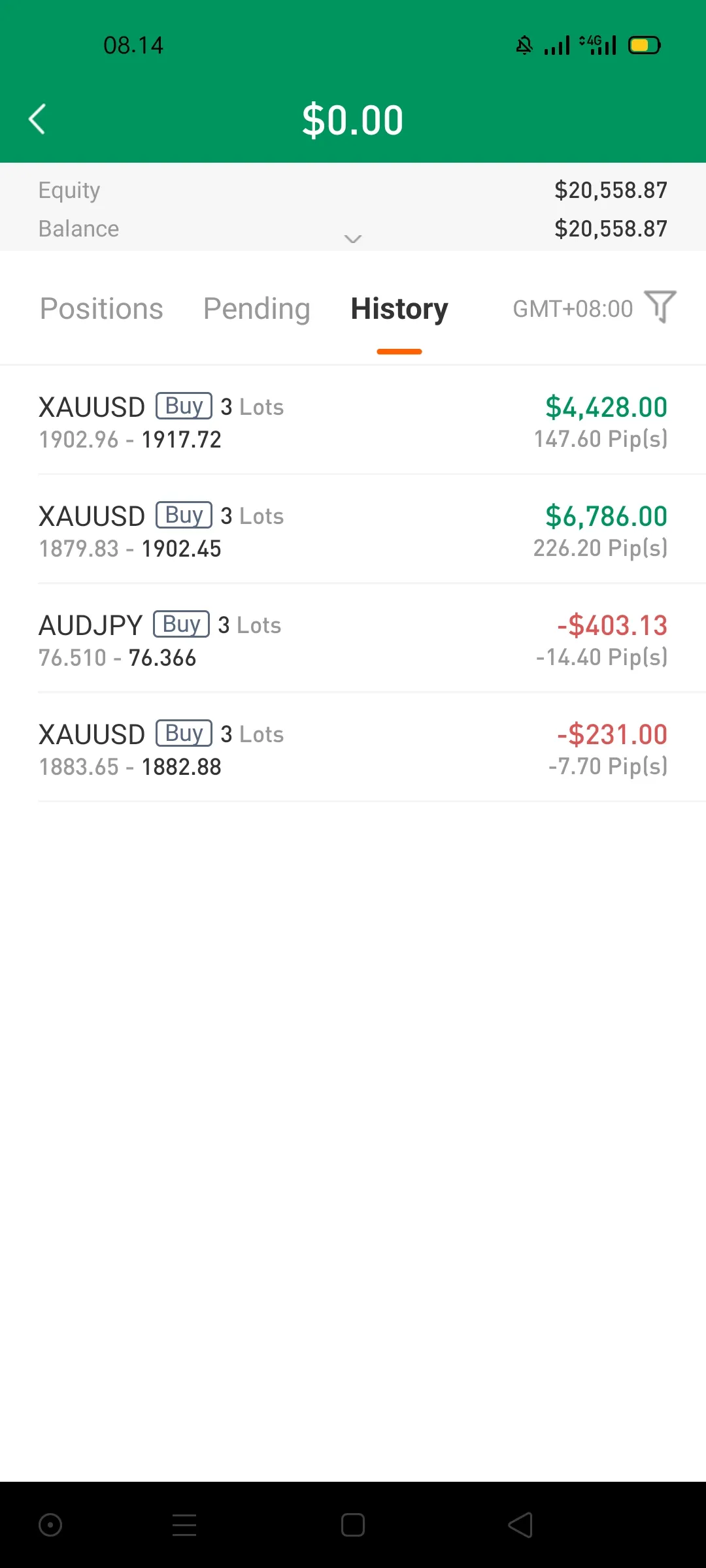Tap the system back triangle button
This screenshot has height=1568, width=706.
pos(521,1525)
